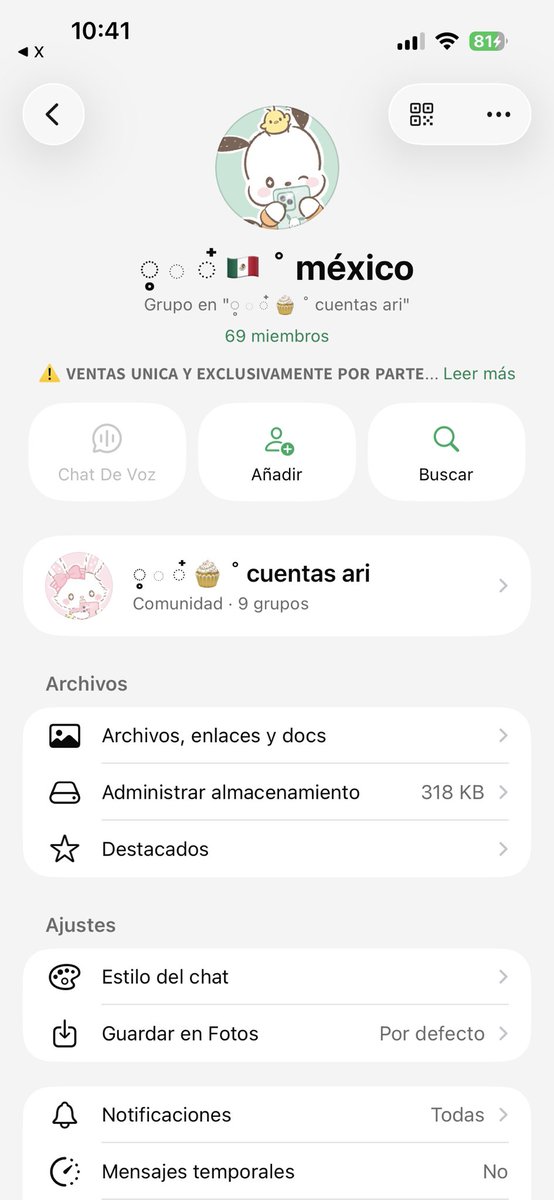Screen dimensions: 554x1200
Task: Go back with the top-left arrow
Action: [53, 114]
